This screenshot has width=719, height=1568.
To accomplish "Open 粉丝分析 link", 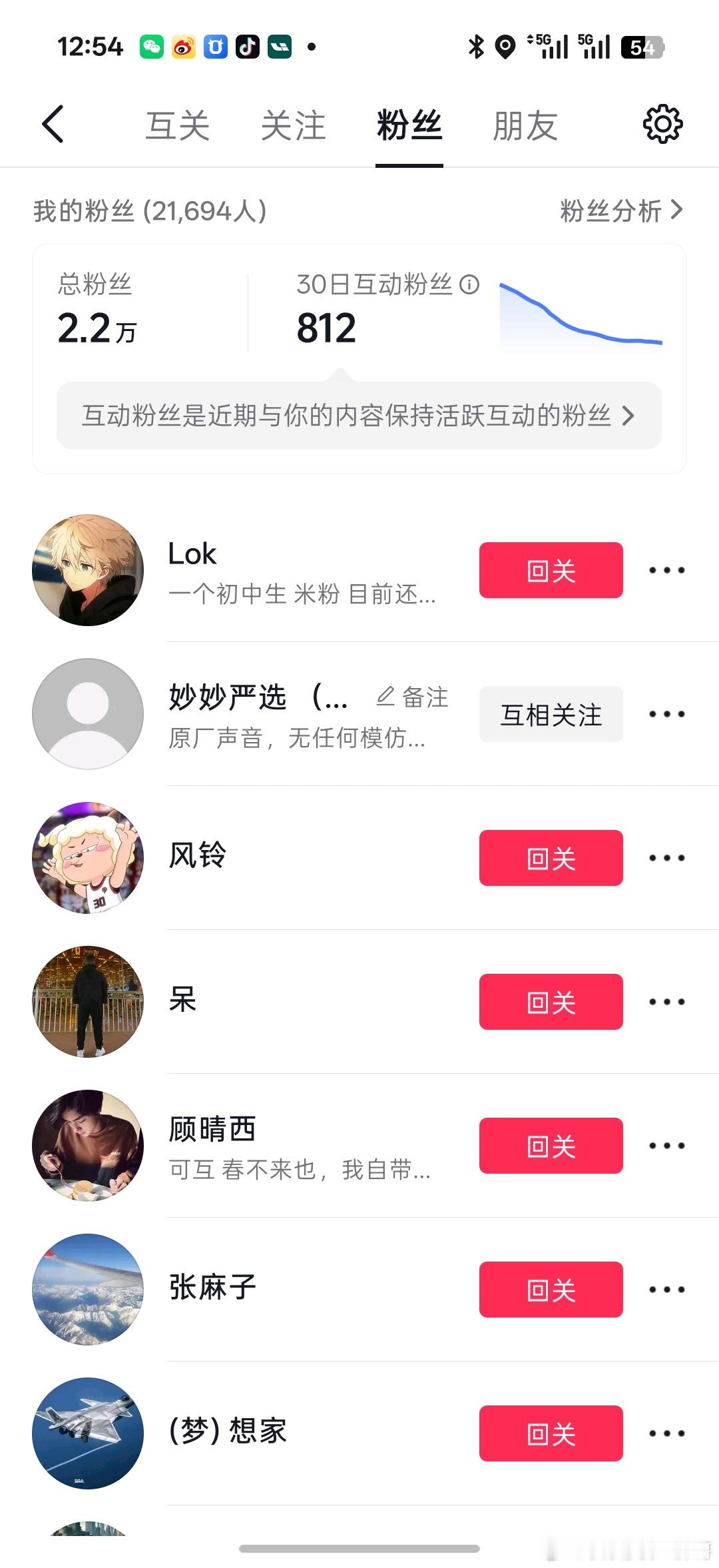I will click(x=622, y=210).
